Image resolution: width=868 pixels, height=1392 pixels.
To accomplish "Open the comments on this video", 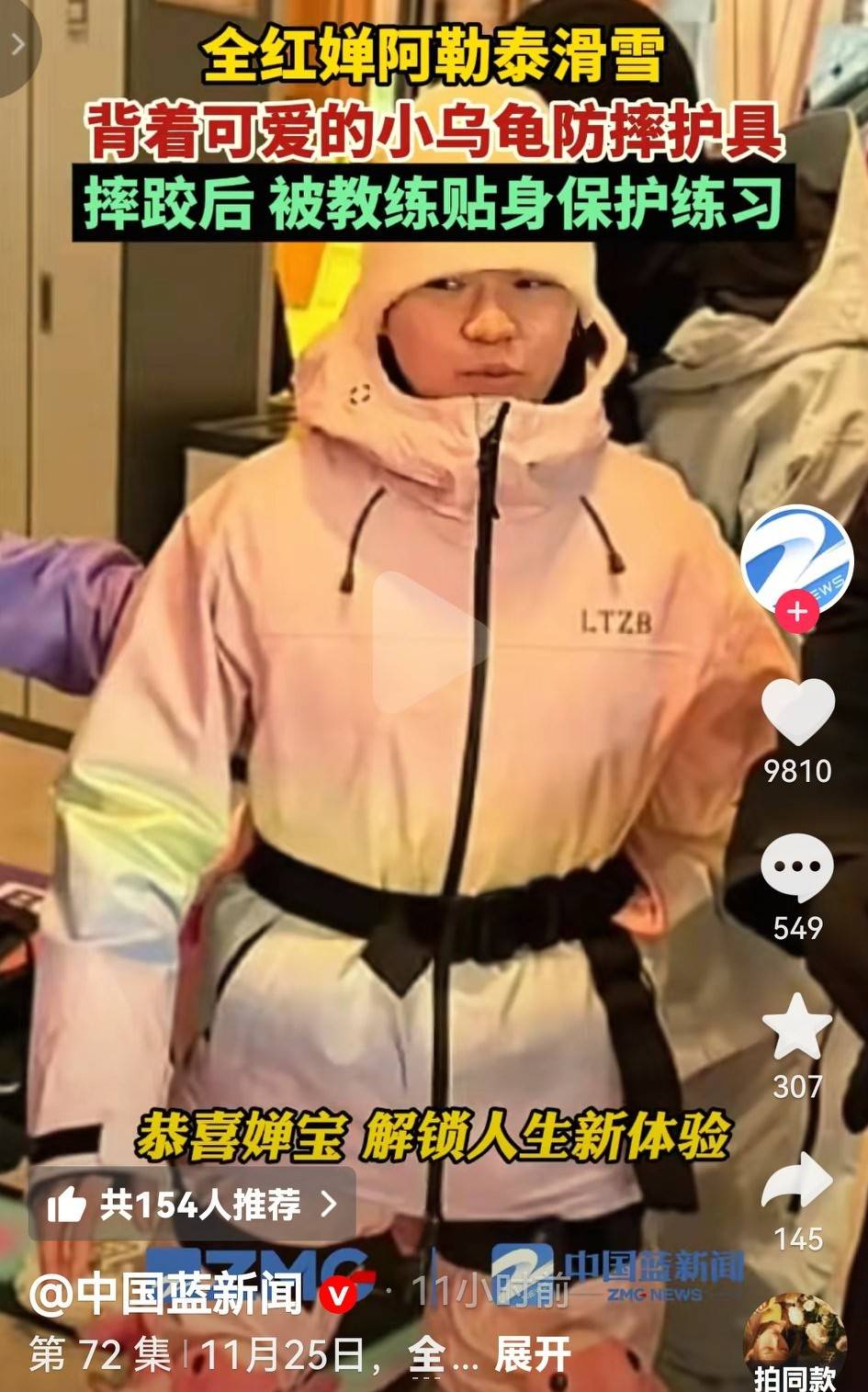I will pos(797,867).
